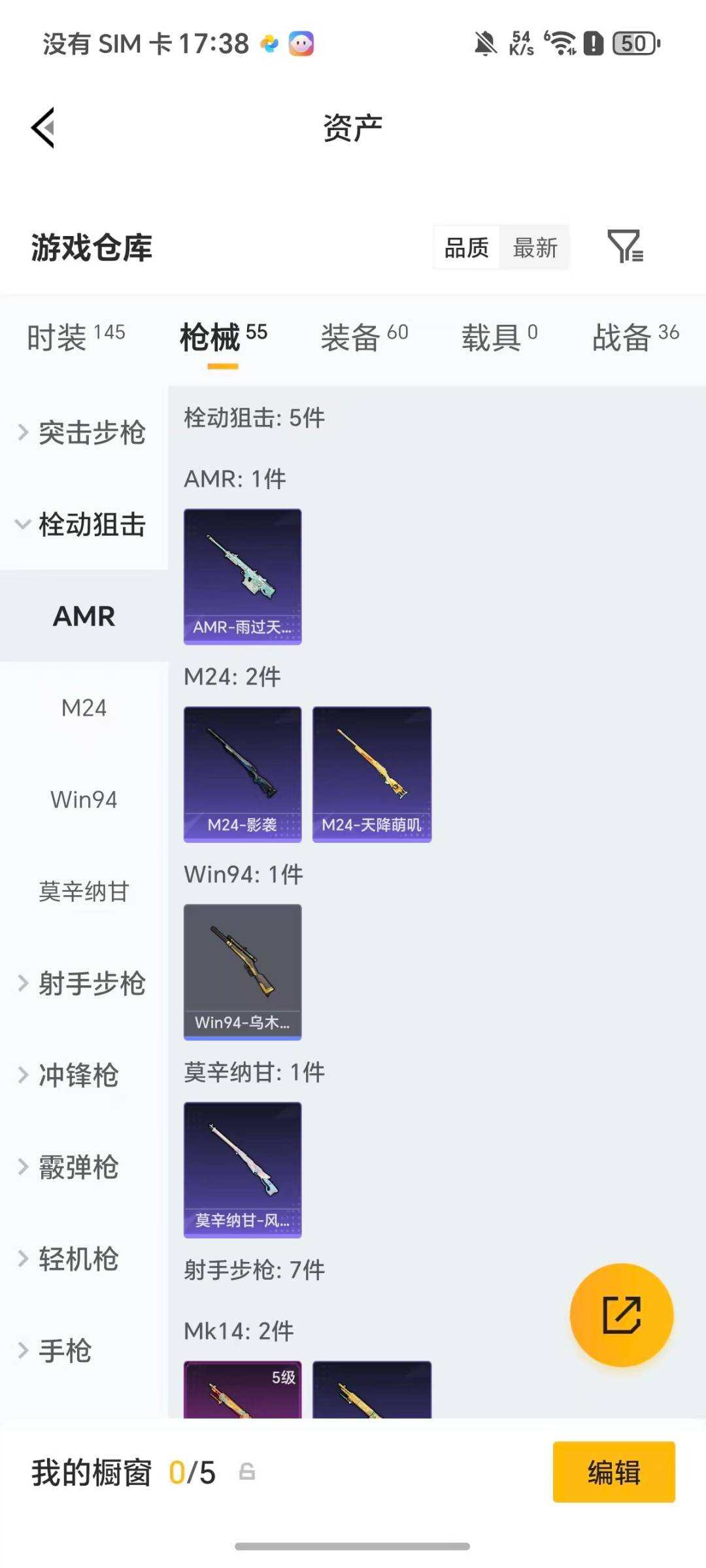Switch sorting to 最新

click(x=535, y=247)
